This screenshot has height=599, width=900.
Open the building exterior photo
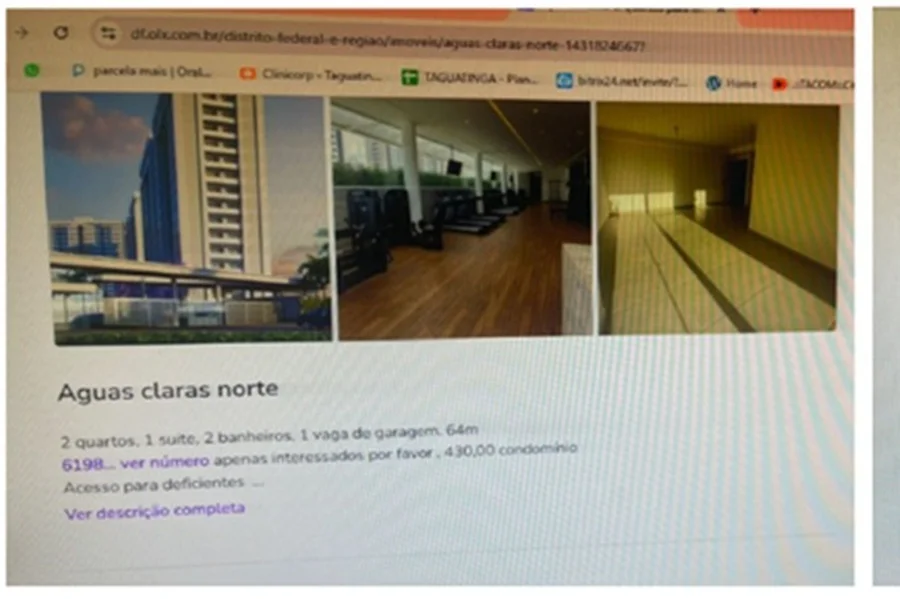tap(190, 218)
